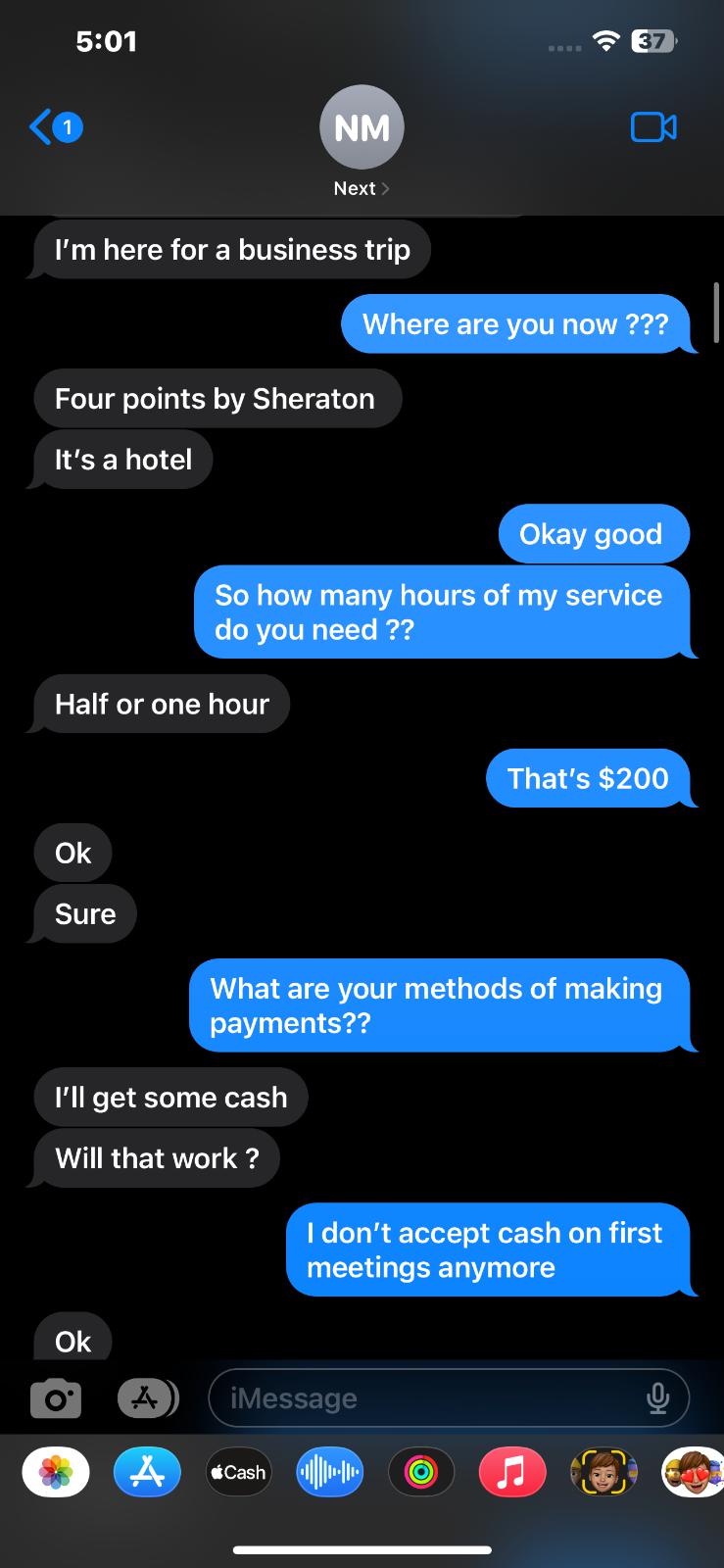The height and width of the screenshot is (1568, 724).
Task: Open the Fitness activity rings app
Action: (x=421, y=1472)
